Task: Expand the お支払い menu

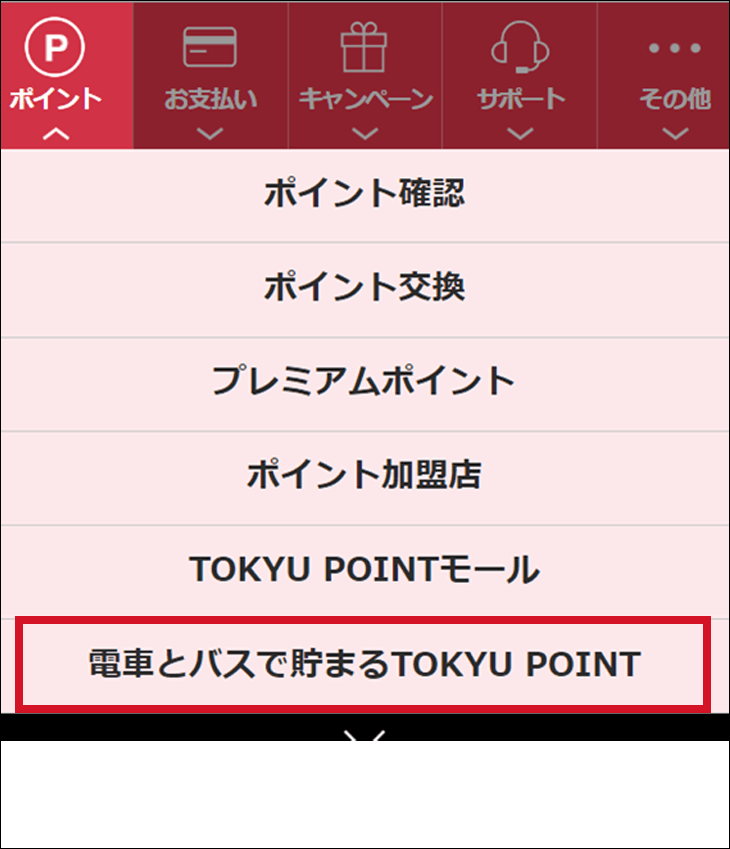Action: pos(210,76)
